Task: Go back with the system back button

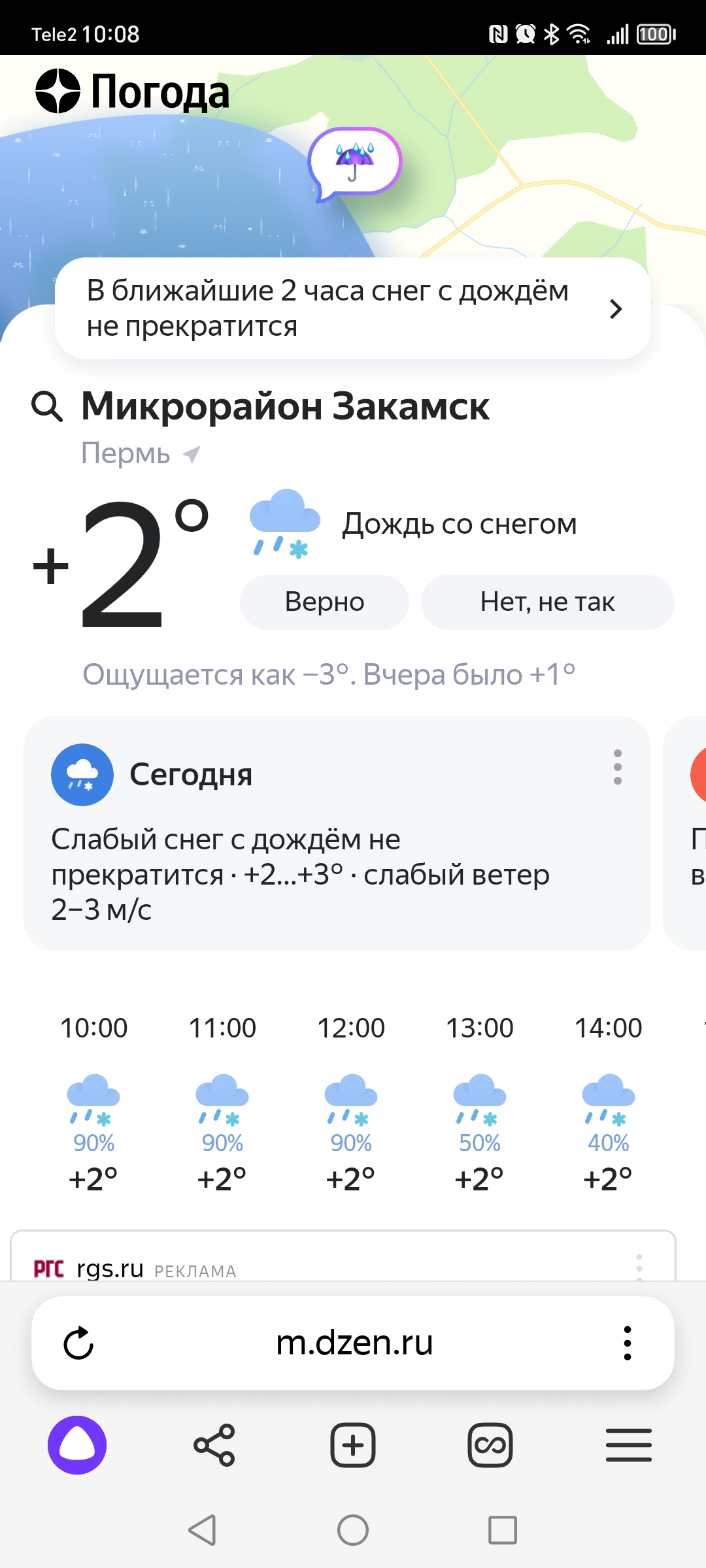Action: pos(203,1530)
